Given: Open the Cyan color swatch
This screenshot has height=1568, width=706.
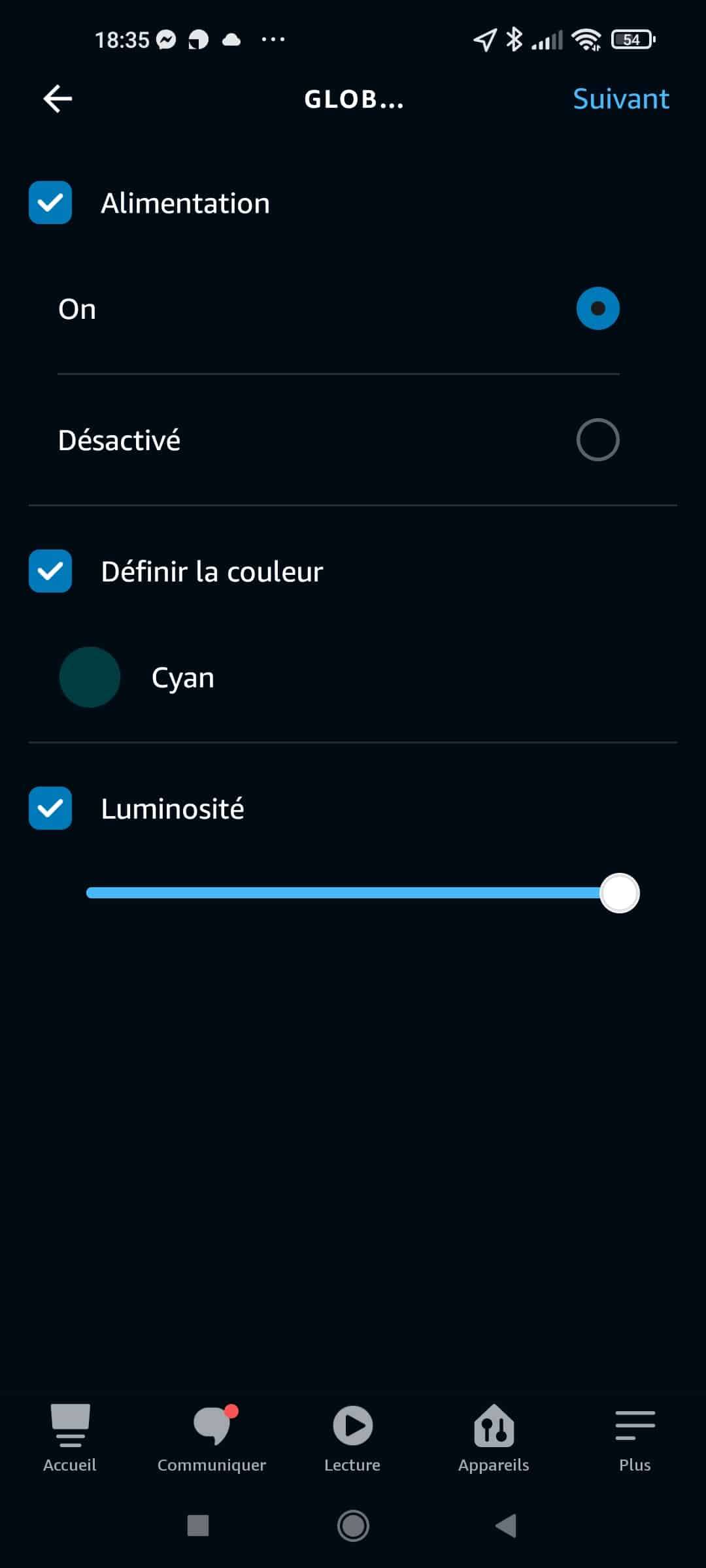Looking at the screenshot, I should 90,677.
